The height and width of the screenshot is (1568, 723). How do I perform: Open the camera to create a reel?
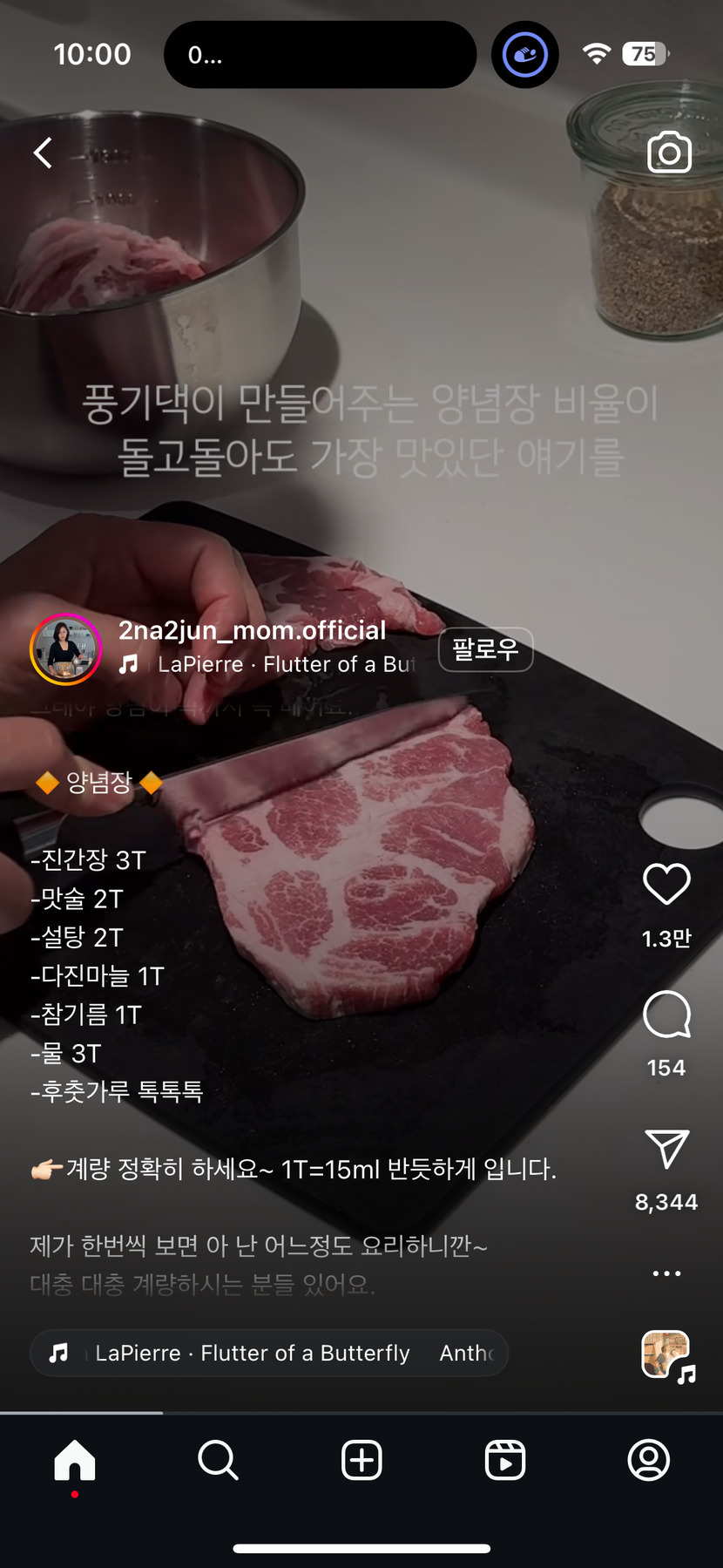(x=669, y=153)
